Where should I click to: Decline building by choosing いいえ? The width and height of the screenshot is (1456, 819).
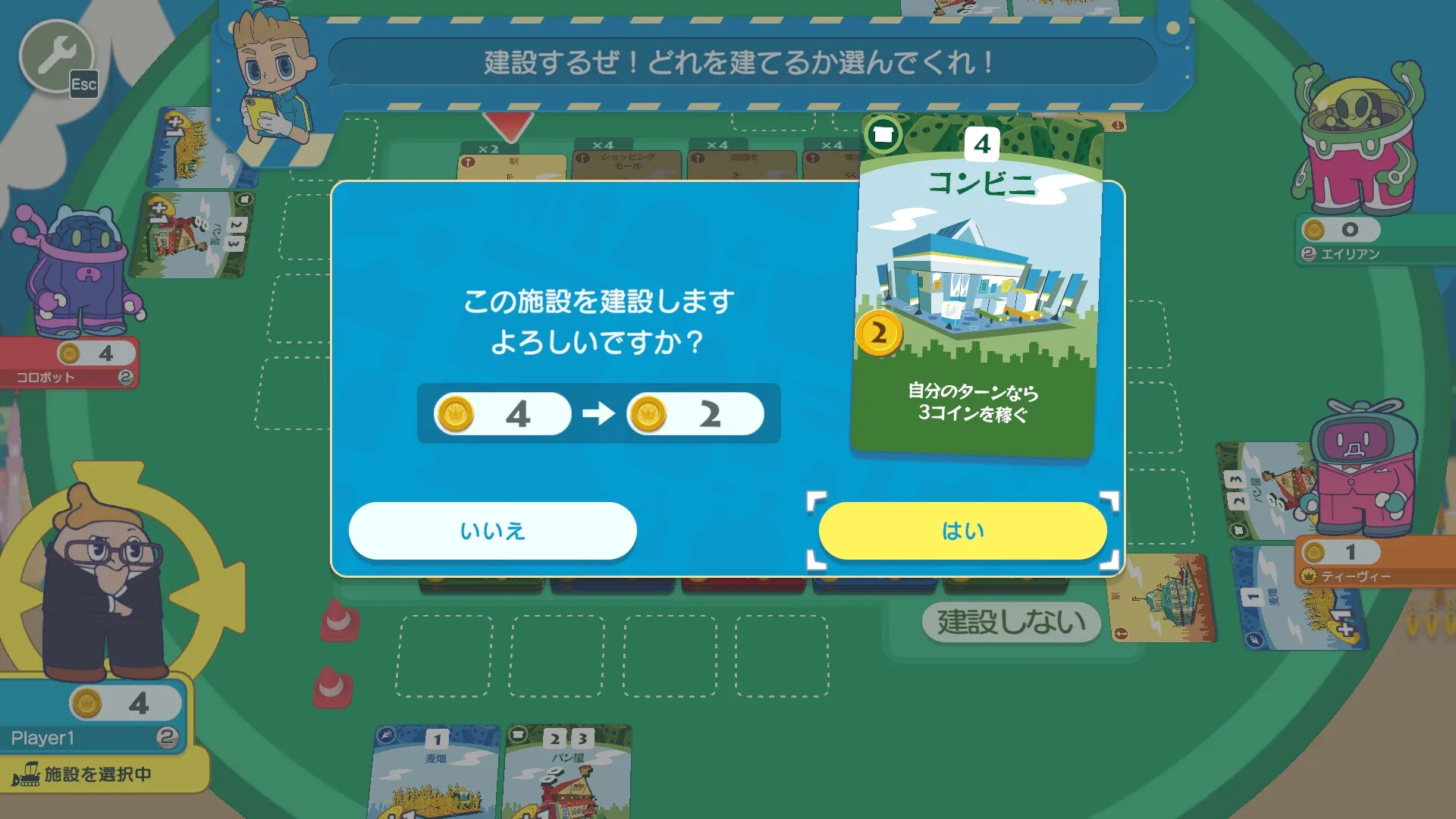pos(492,531)
